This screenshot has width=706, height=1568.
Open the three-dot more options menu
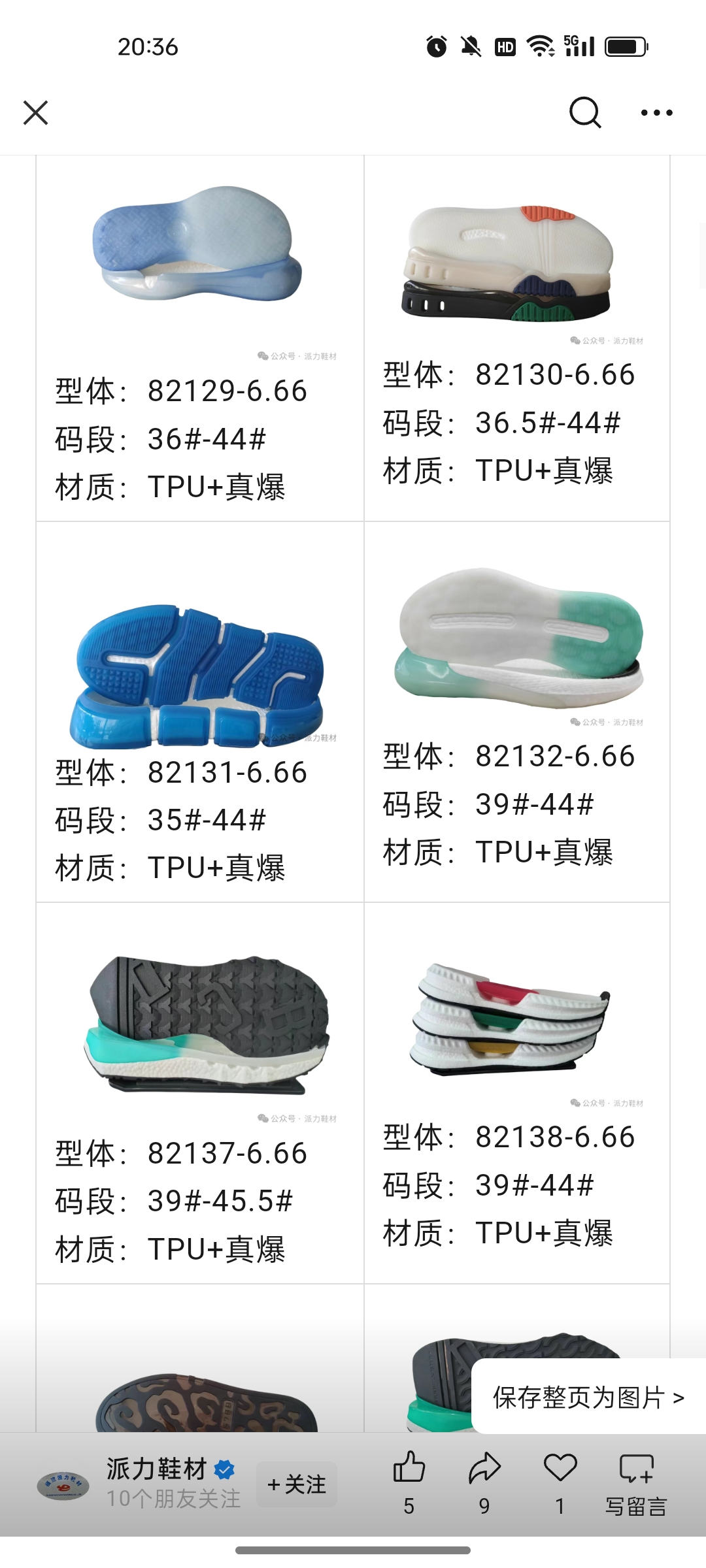tap(656, 112)
